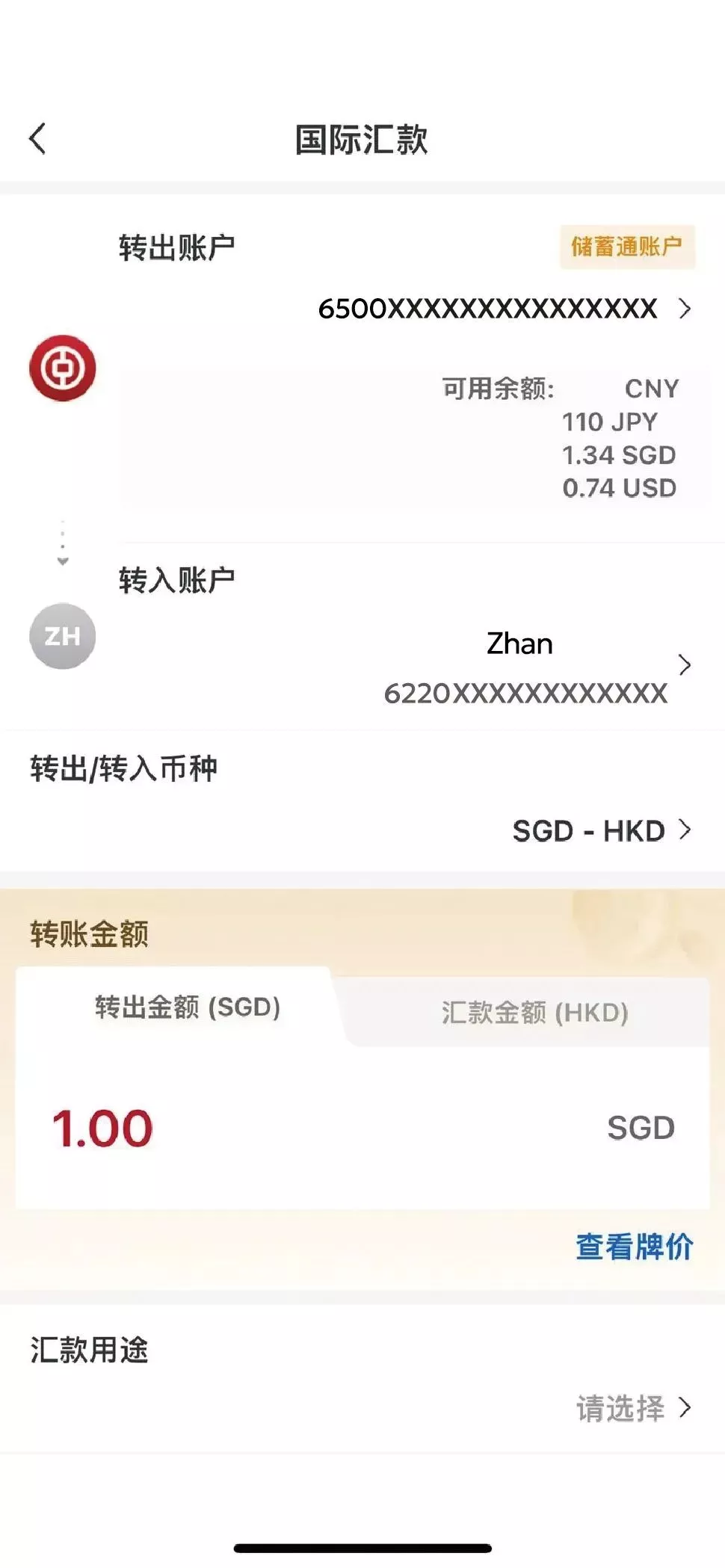Select the 转出金额 (SGD) tab
The height and width of the screenshot is (1568, 725).
click(187, 1007)
